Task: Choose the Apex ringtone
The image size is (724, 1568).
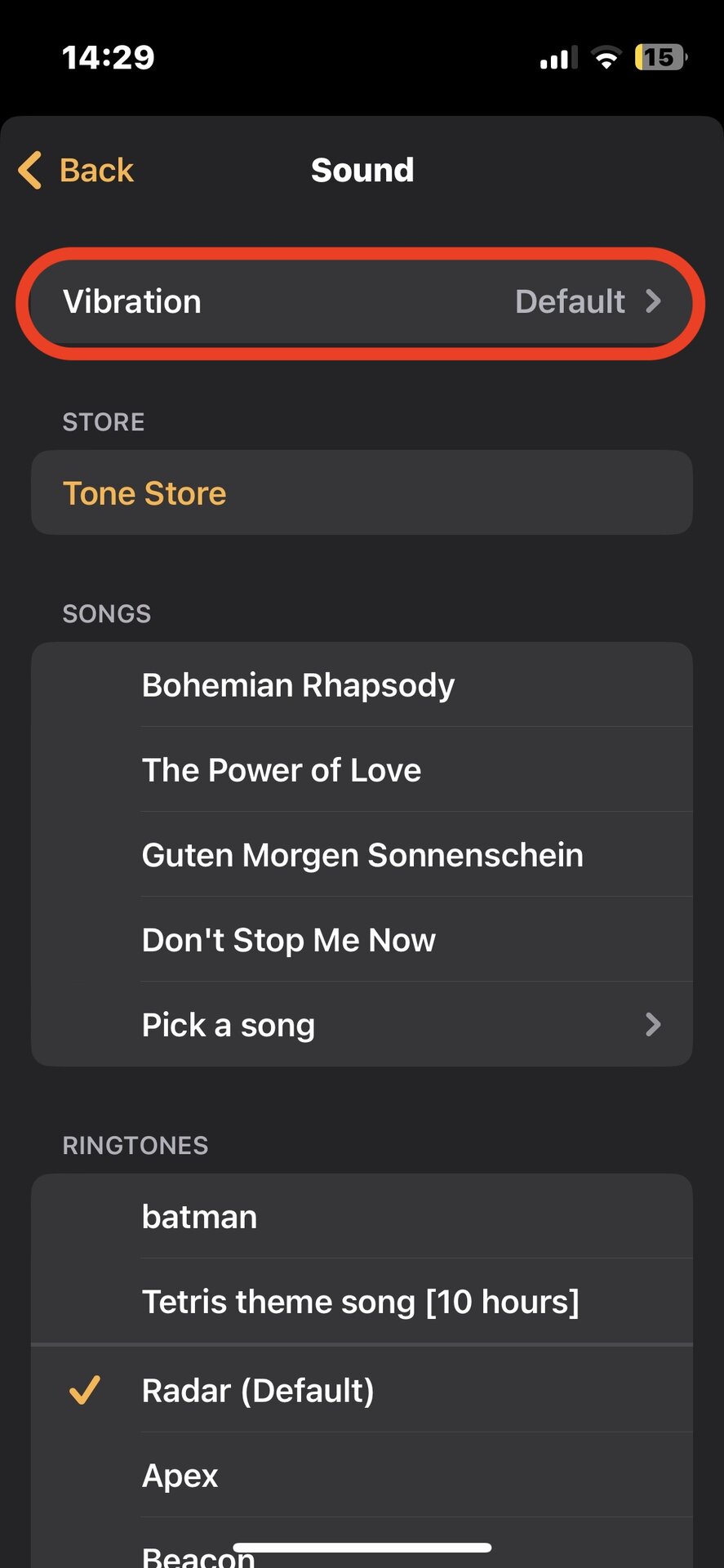Action: 362,1476
